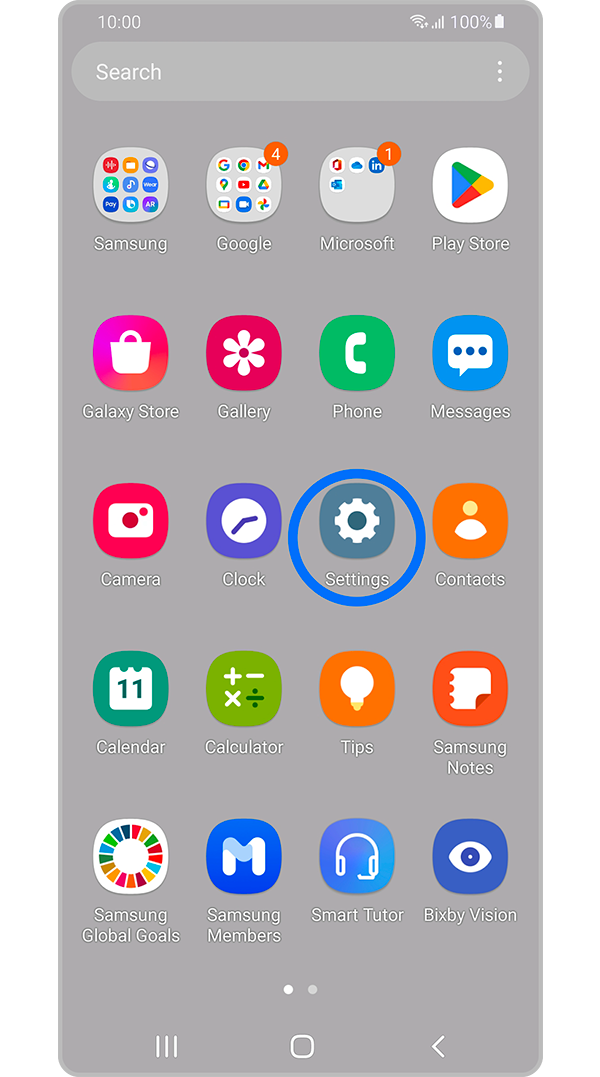This screenshot has height=1077, width=600.
Task: Open Samsung Notes
Action: (x=470, y=689)
